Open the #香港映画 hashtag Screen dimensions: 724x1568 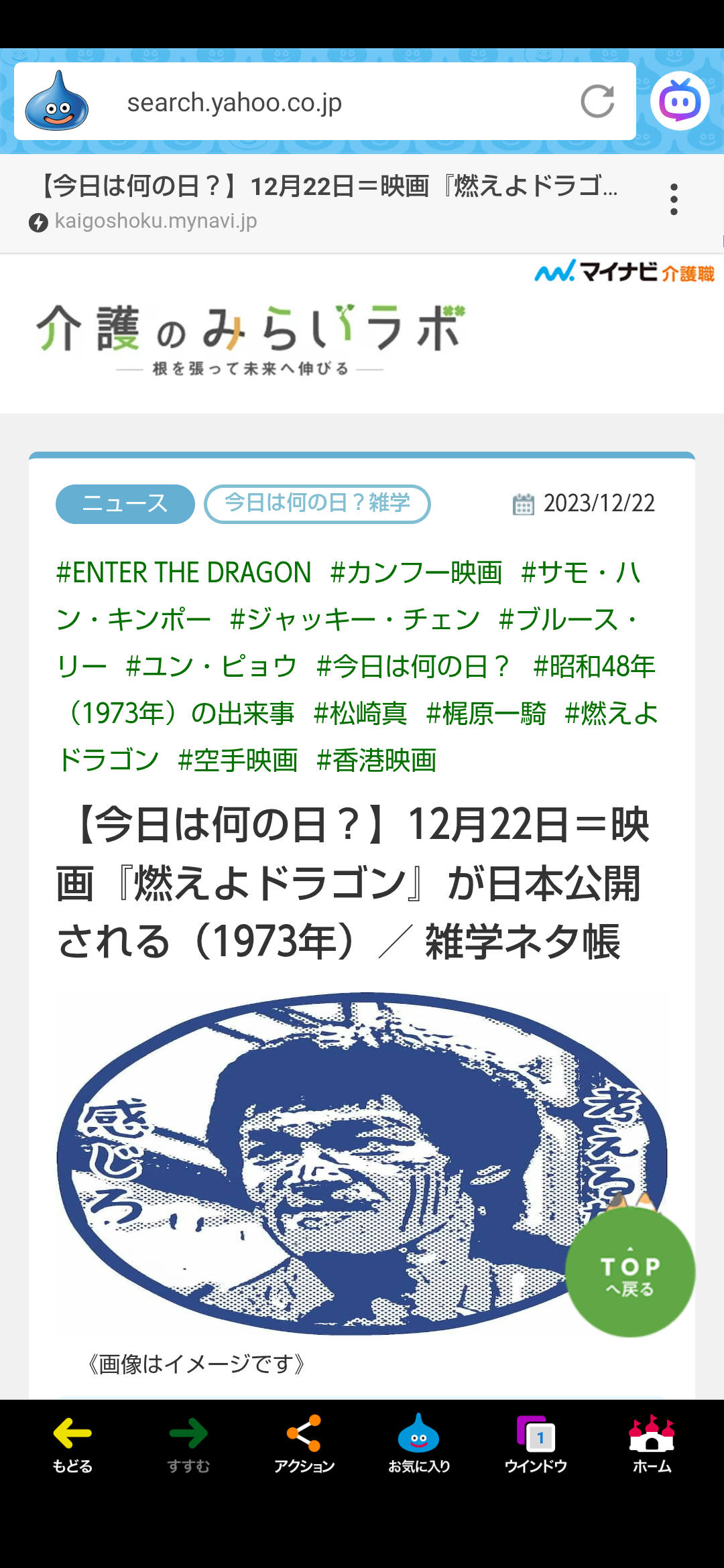tap(376, 761)
